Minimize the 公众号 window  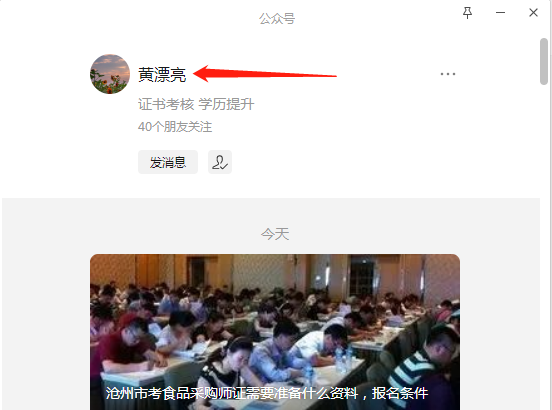500,13
